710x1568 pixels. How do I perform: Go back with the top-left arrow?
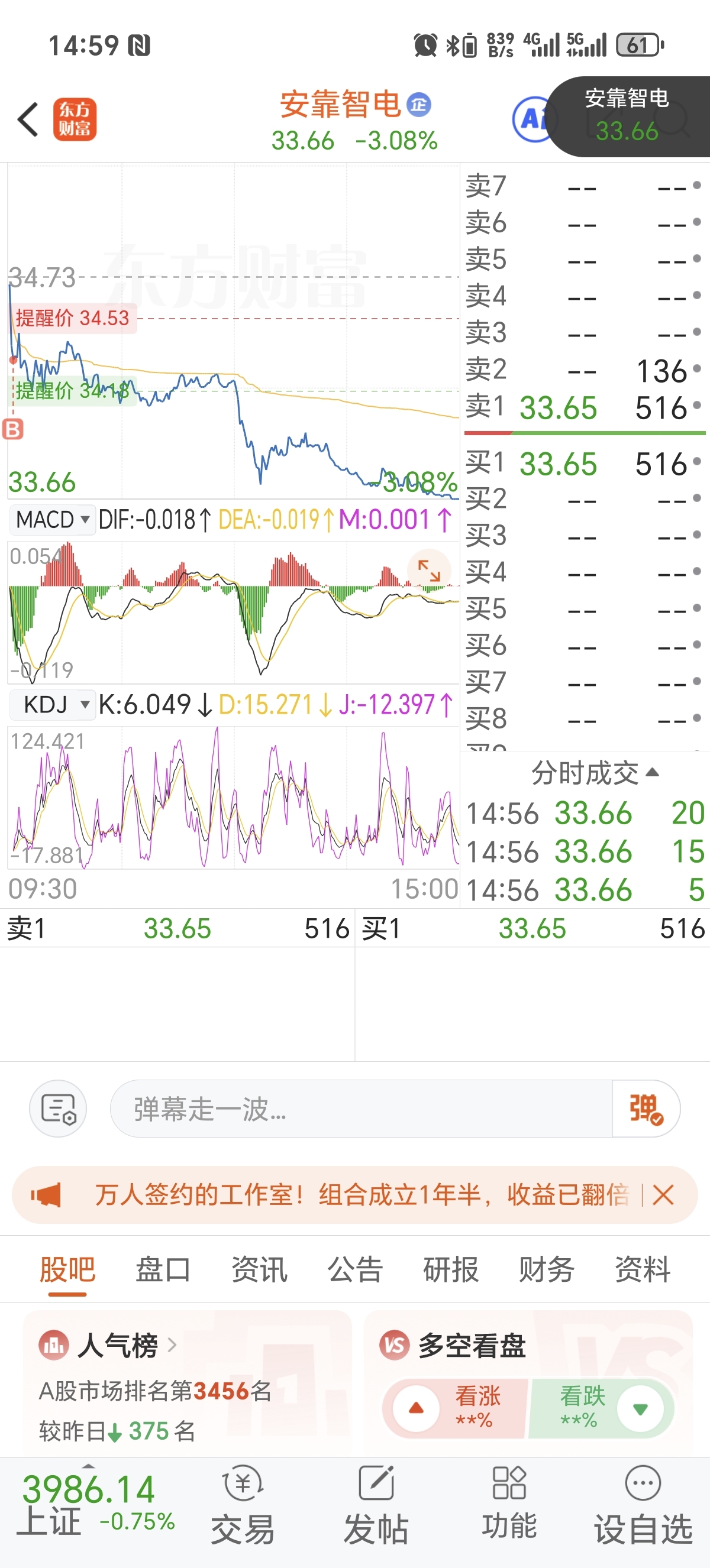(x=28, y=119)
